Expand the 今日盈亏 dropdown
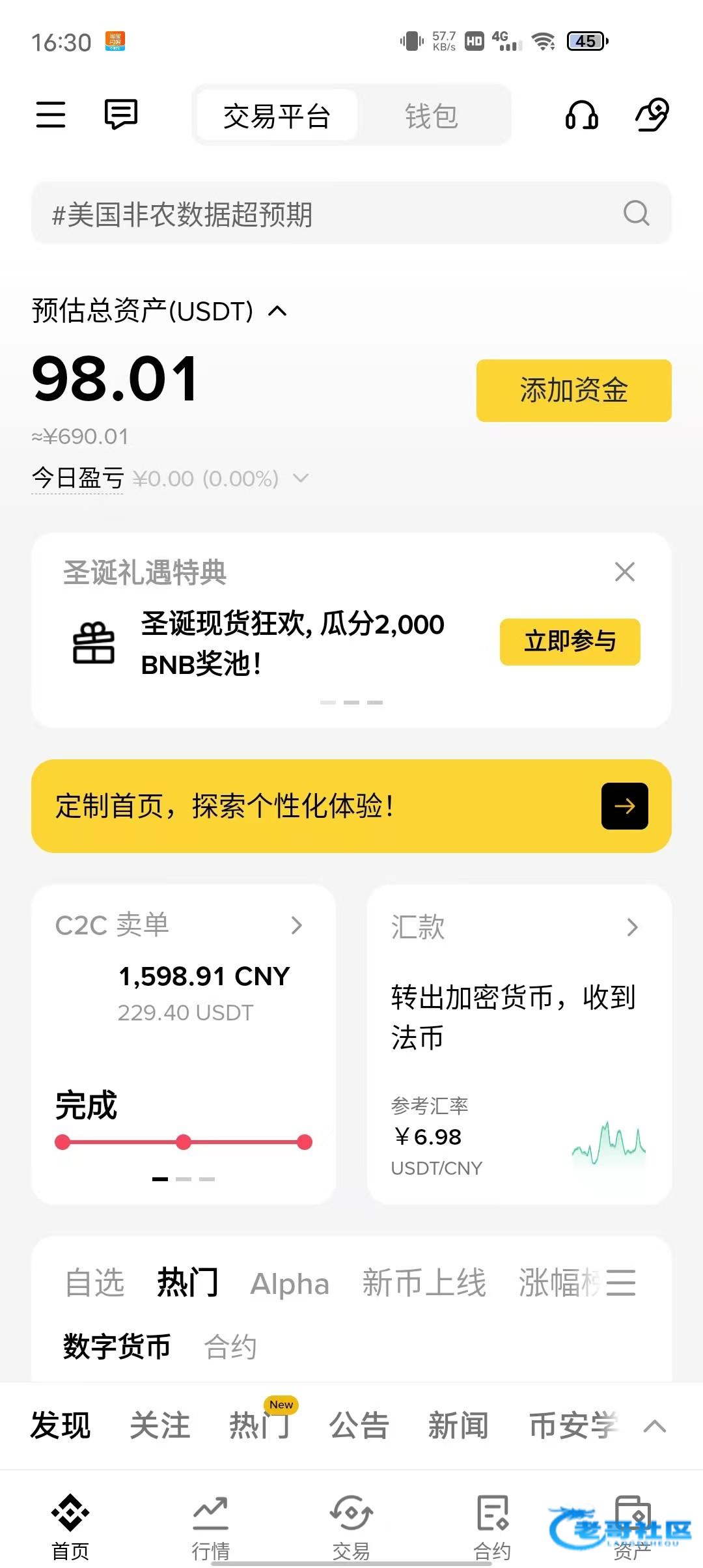The height and width of the screenshot is (1568, 703). point(301,479)
